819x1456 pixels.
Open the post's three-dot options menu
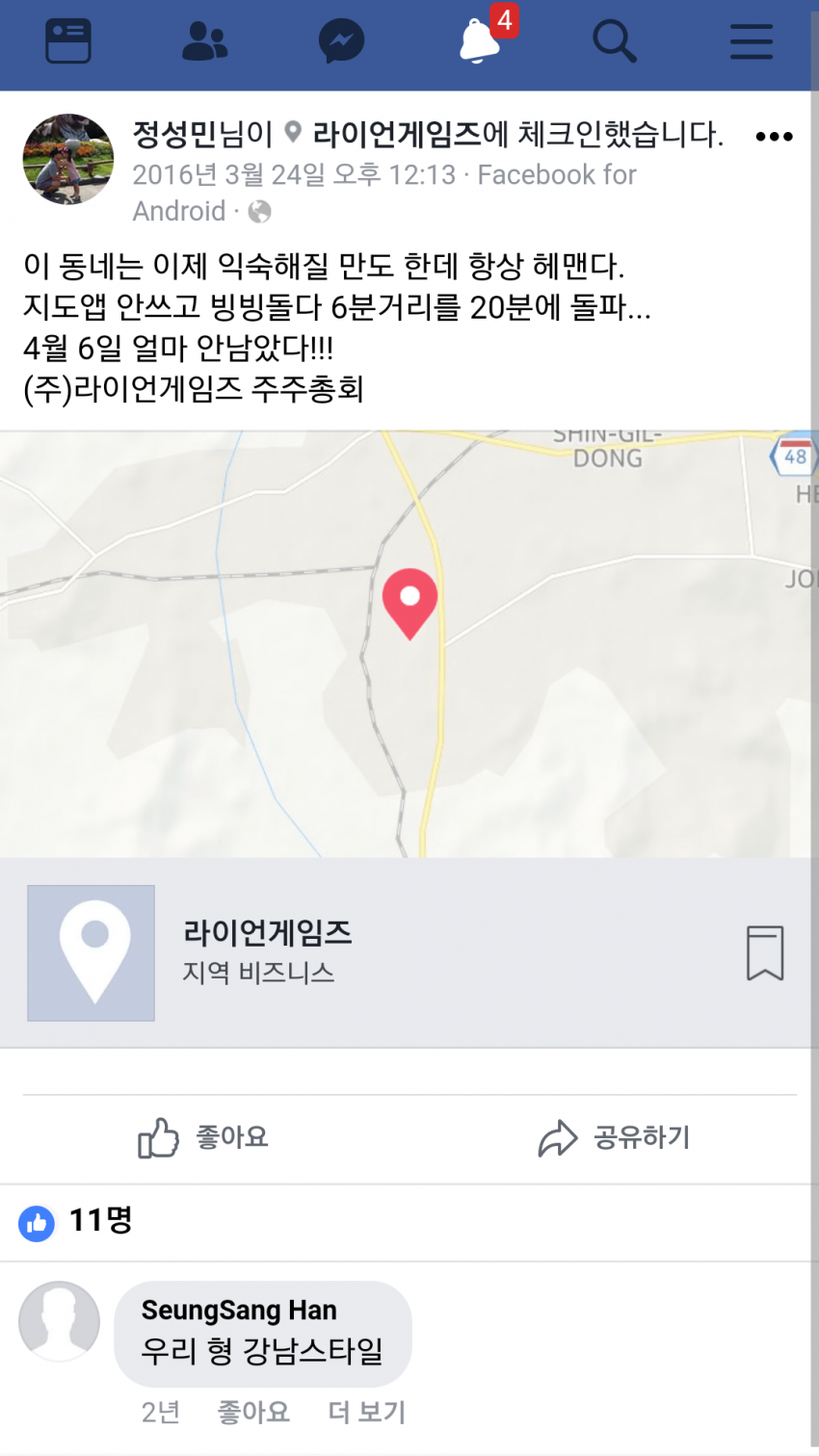click(774, 137)
